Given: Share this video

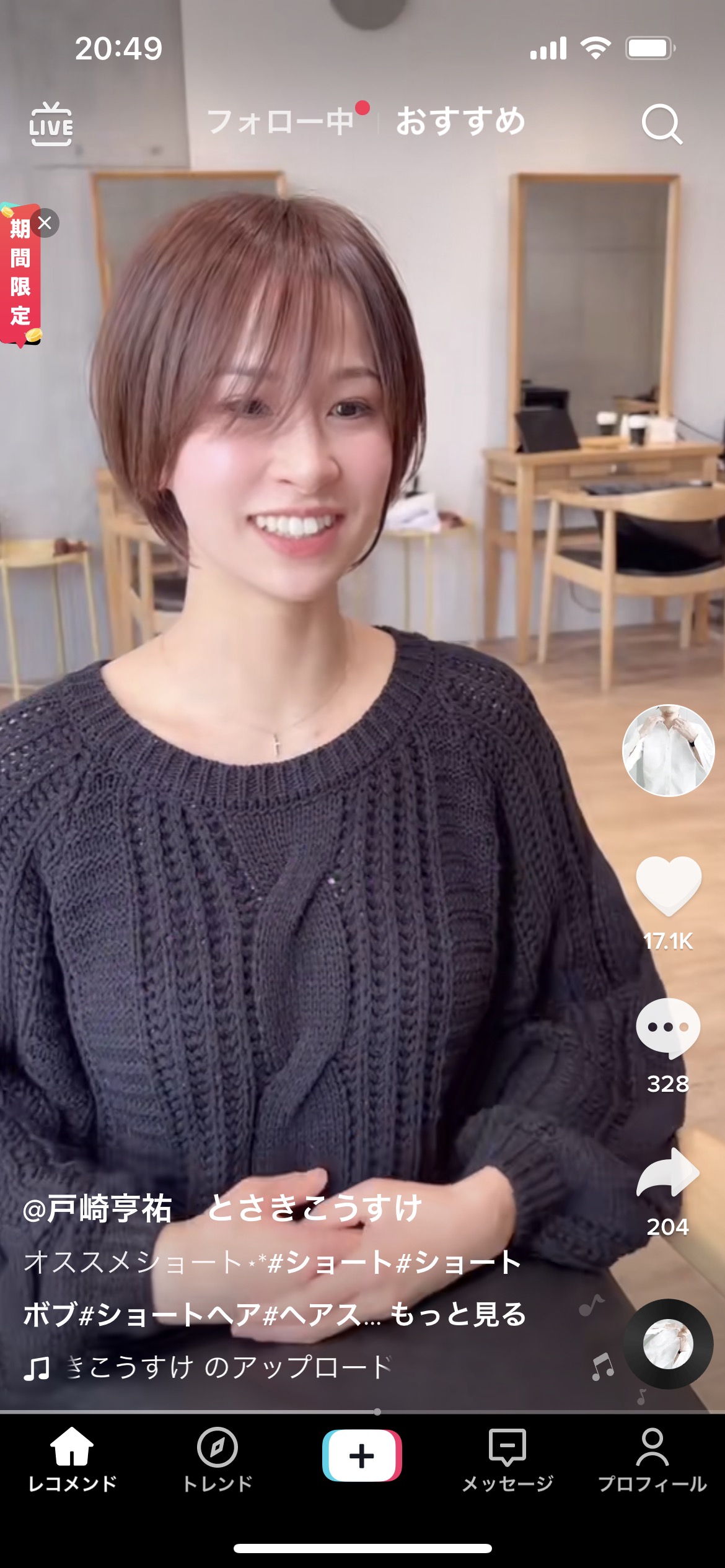Looking at the screenshot, I should pyautogui.click(x=668, y=1172).
